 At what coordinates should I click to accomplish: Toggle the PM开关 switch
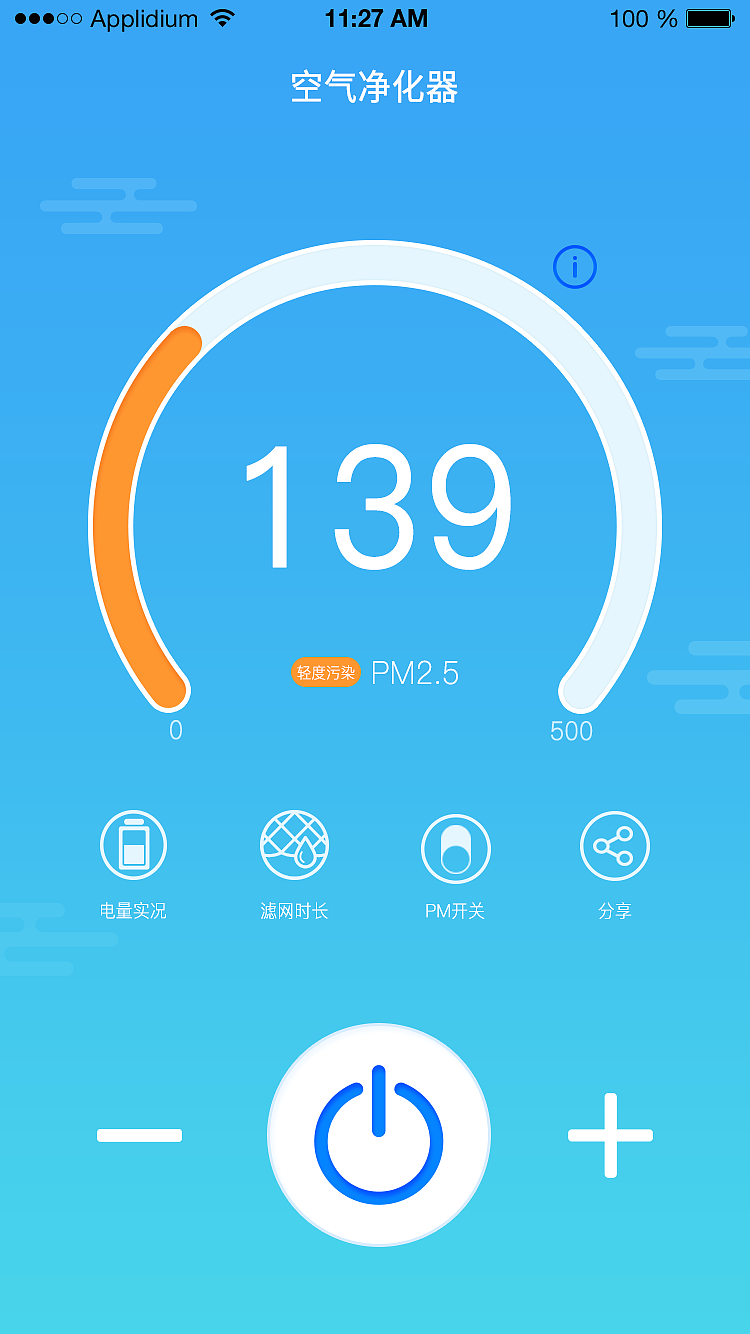pyautogui.click(x=455, y=849)
